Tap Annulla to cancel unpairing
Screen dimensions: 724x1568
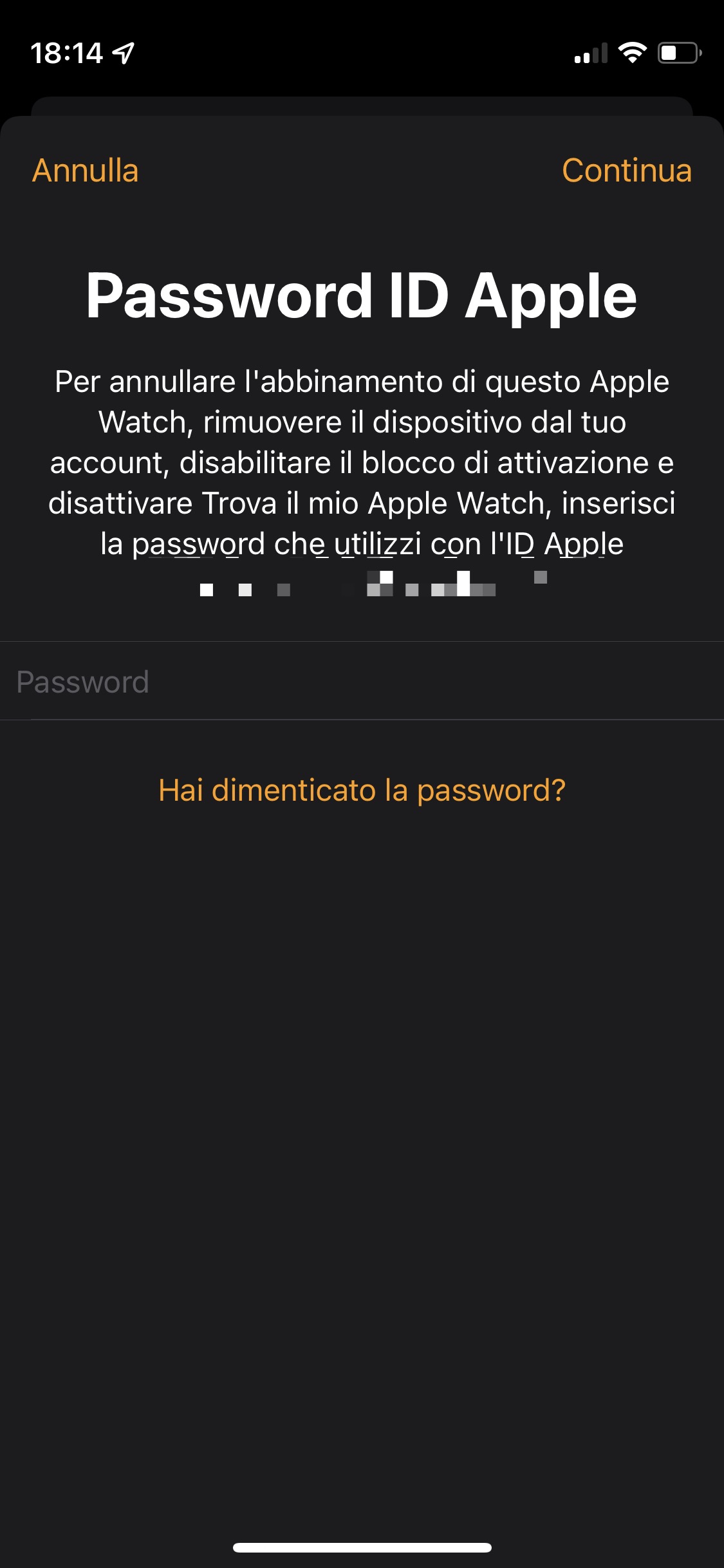coord(86,171)
